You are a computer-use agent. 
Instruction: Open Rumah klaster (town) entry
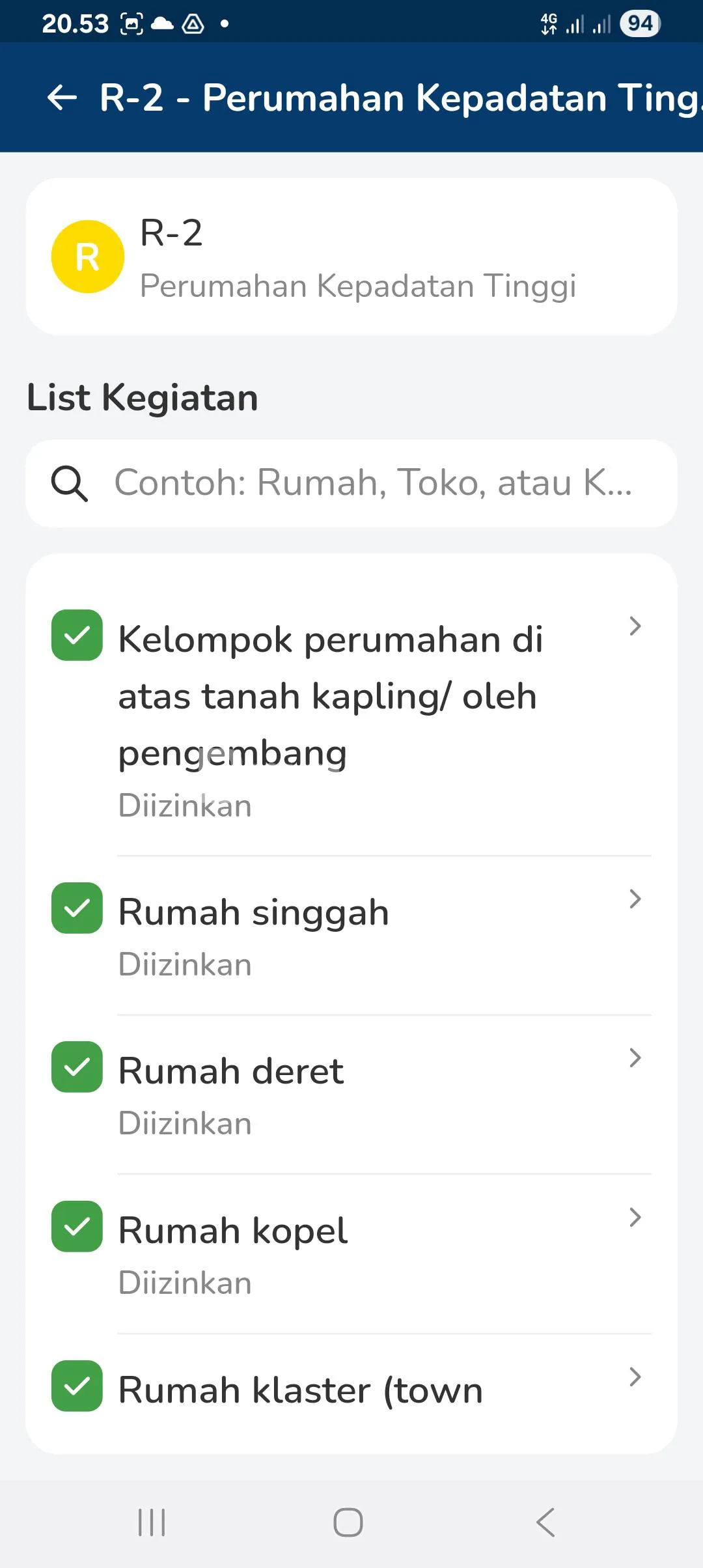[x=351, y=1390]
